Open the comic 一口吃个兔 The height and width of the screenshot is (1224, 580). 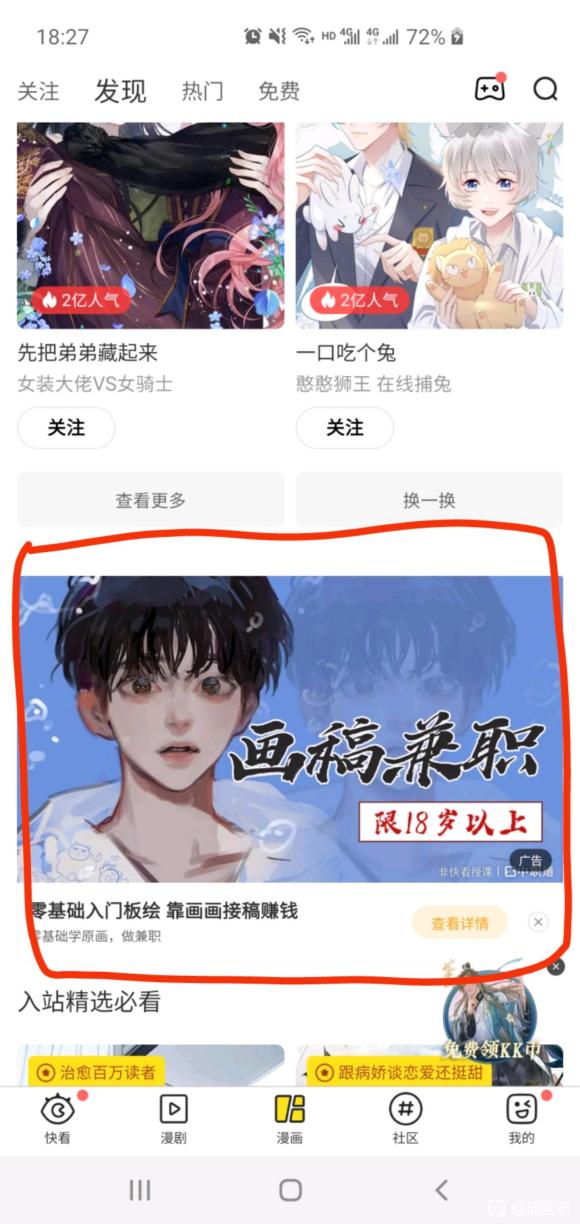429,226
